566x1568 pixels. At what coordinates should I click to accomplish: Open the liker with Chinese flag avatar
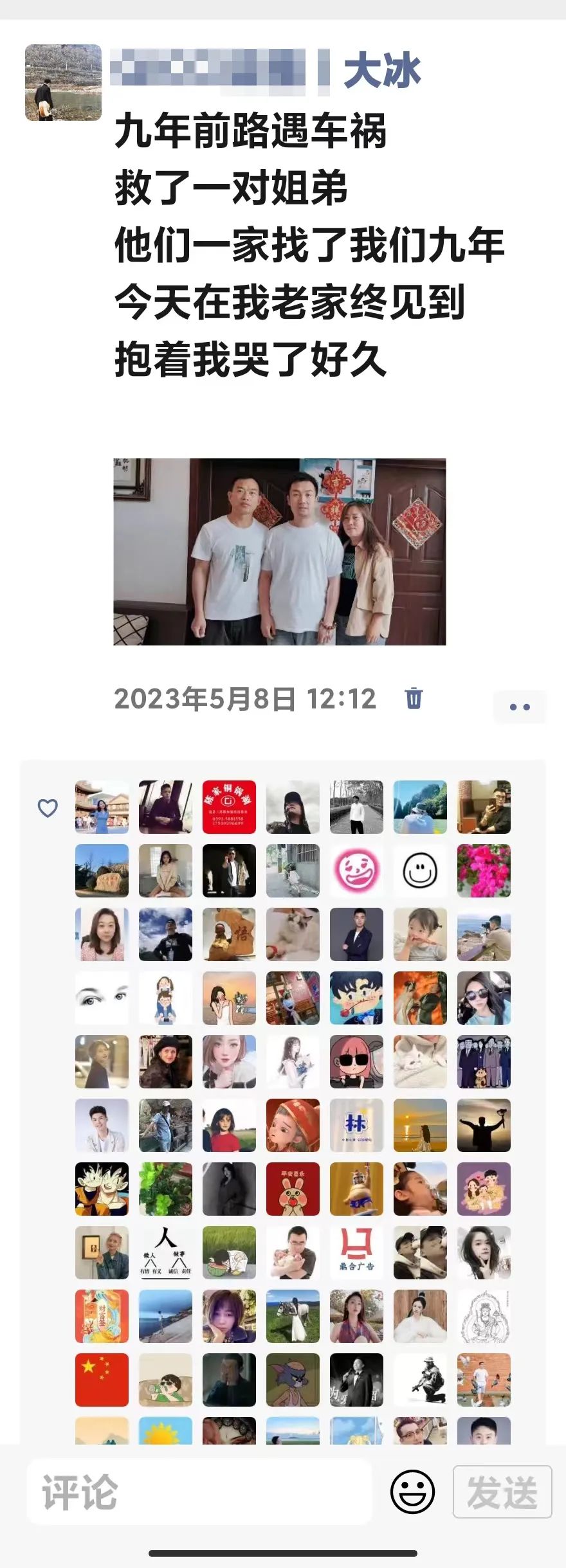[x=102, y=1380]
